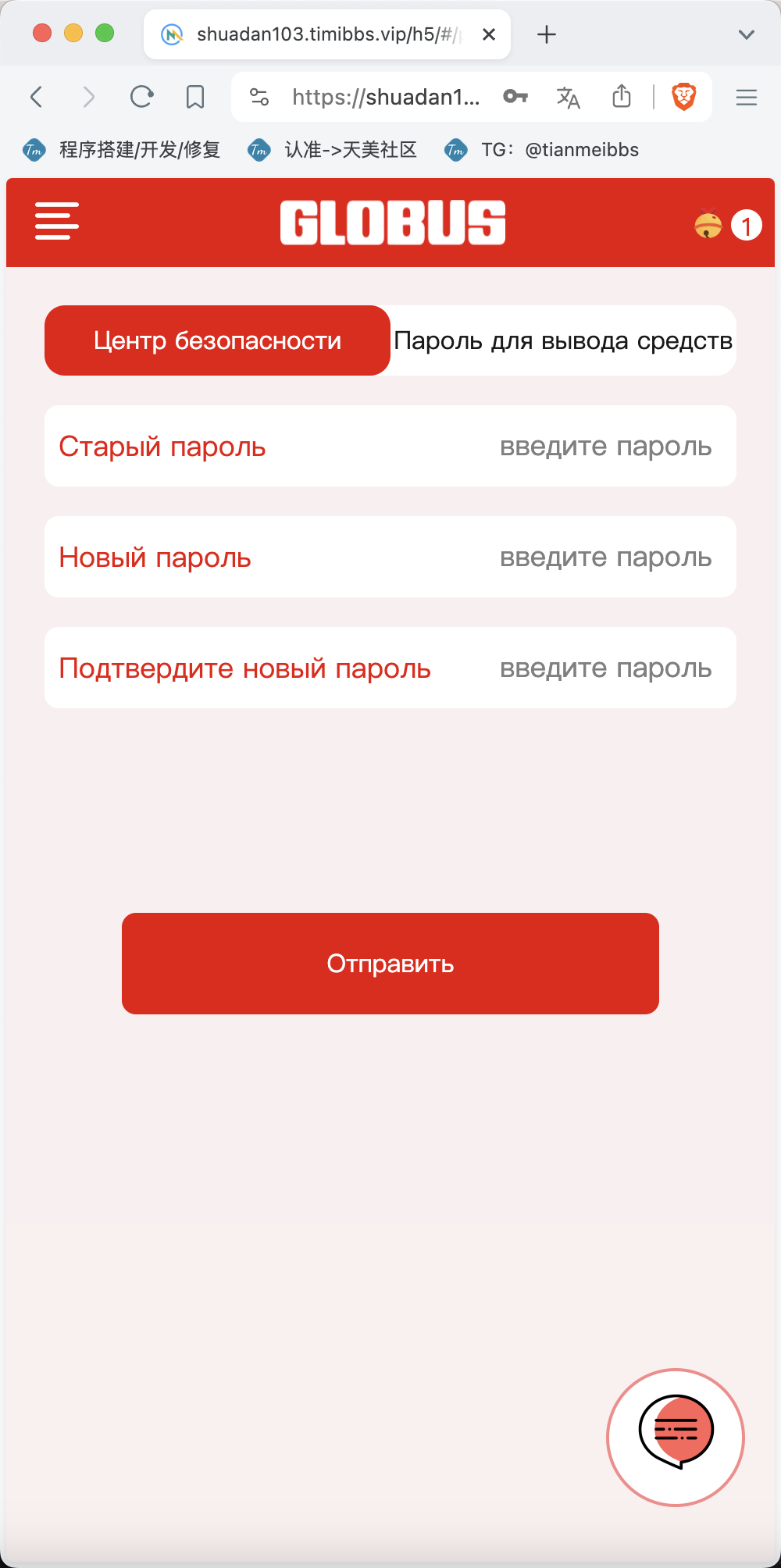781x1568 pixels.
Task: Open the 程序搭建/开发/修复 bookmark
Action: click(x=122, y=149)
